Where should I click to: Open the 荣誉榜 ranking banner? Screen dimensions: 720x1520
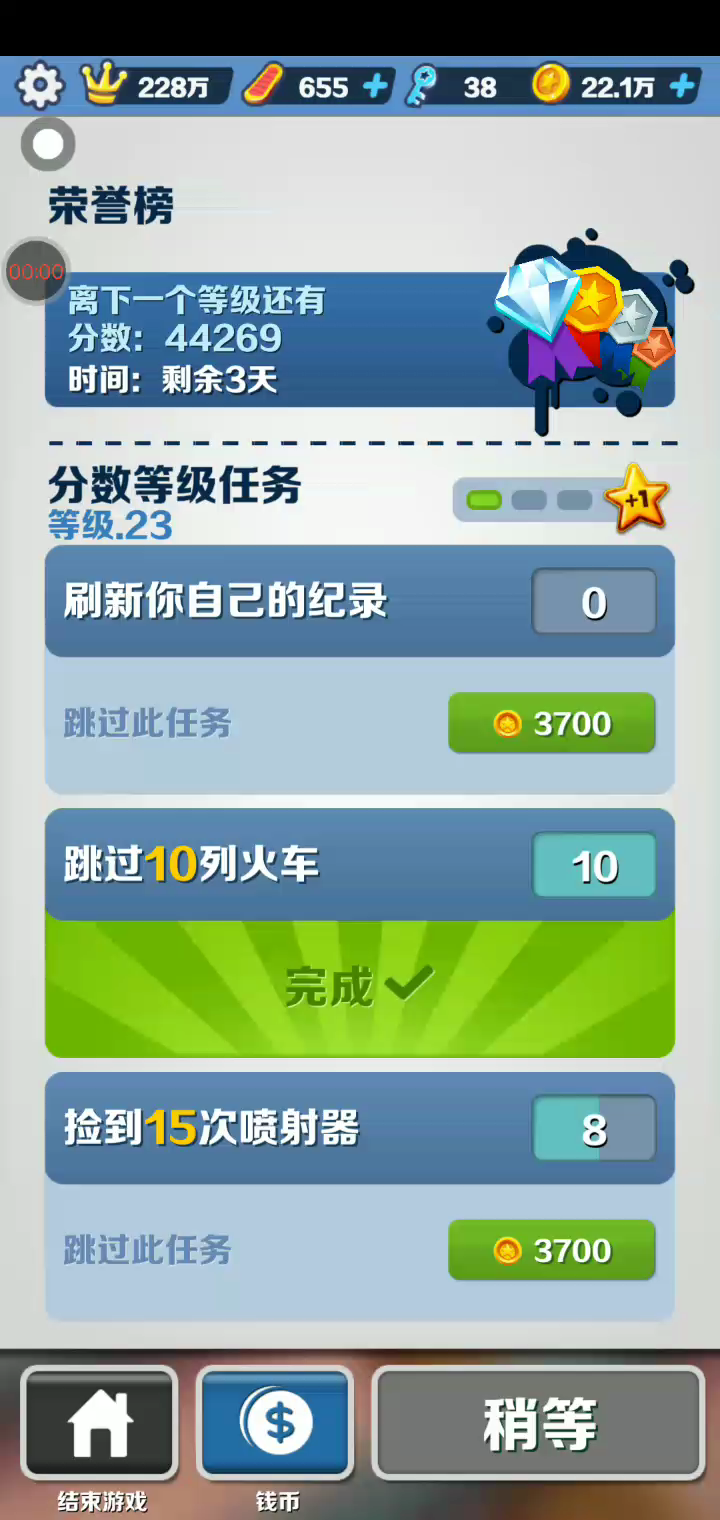(360, 340)
